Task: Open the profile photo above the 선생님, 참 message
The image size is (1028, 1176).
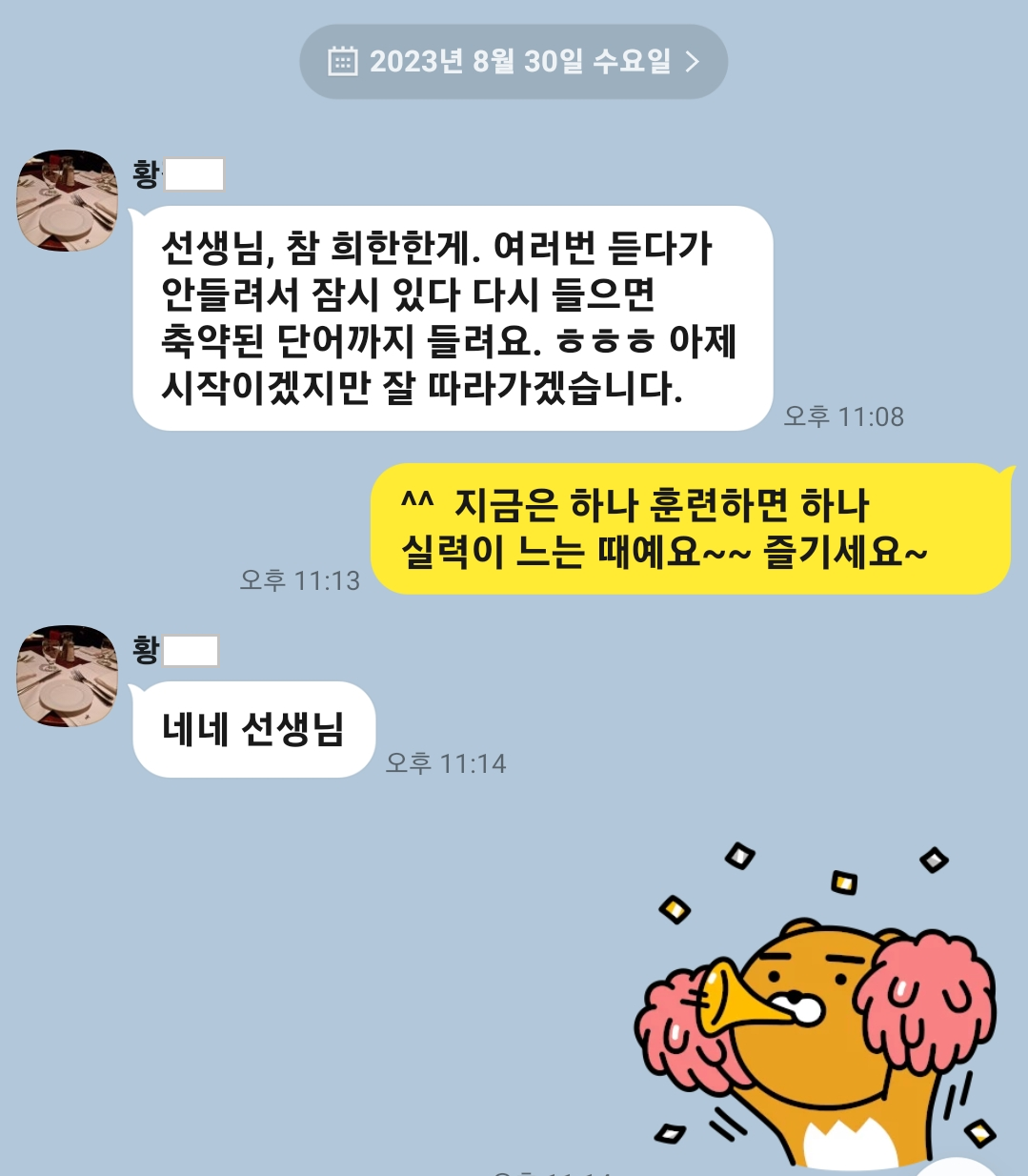Action: pos(67,200)
